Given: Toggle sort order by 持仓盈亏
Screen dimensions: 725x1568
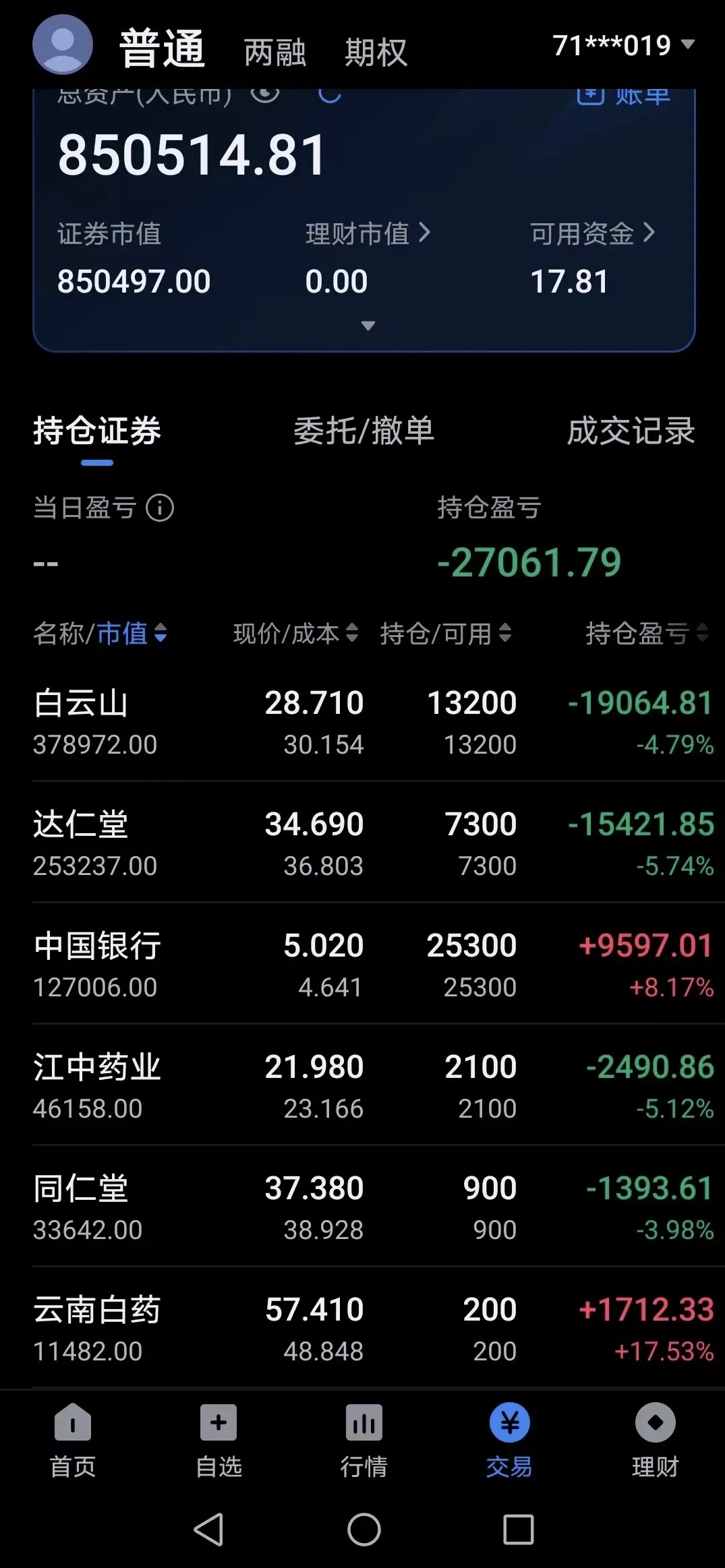Looking at the screenshot, I should 701,634.
